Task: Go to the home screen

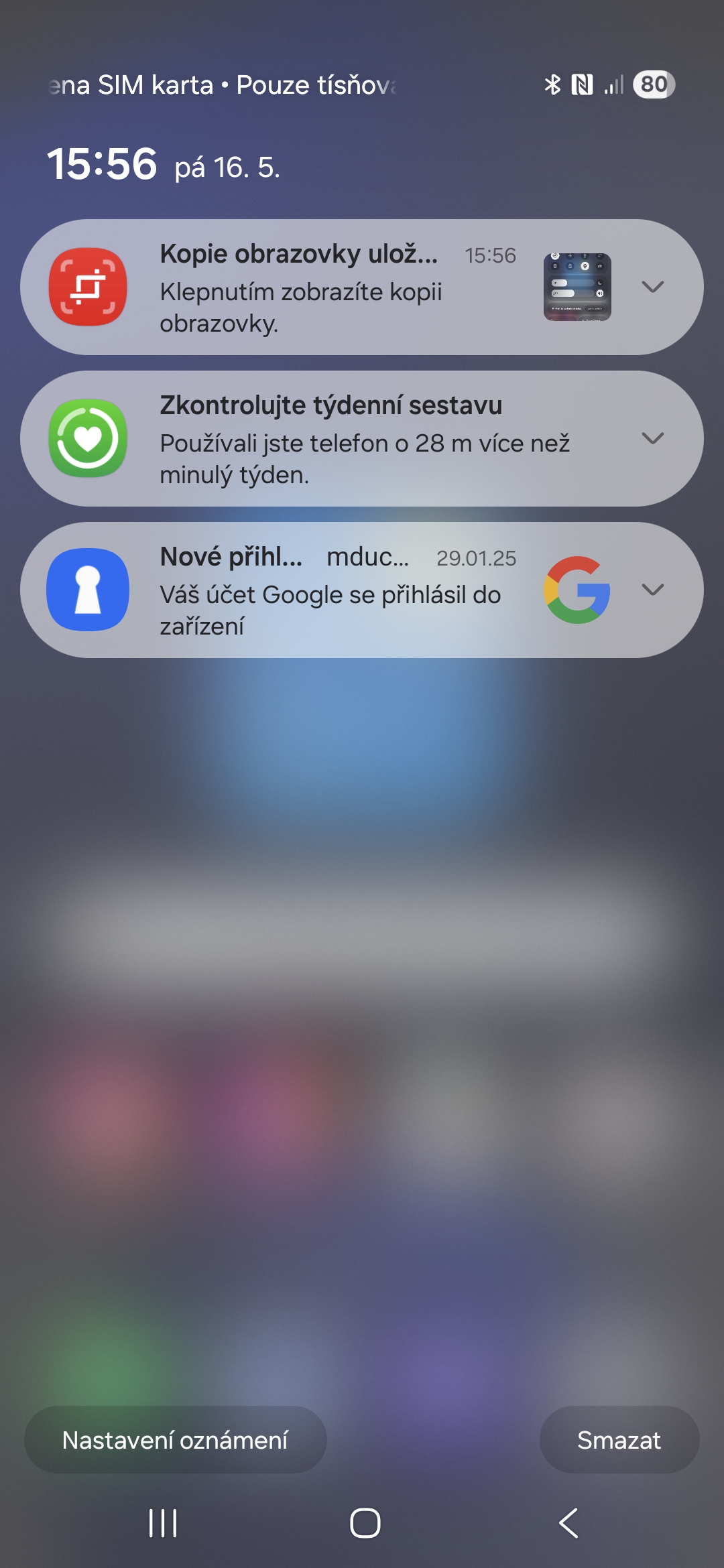Action: [x=365, y=1523]
